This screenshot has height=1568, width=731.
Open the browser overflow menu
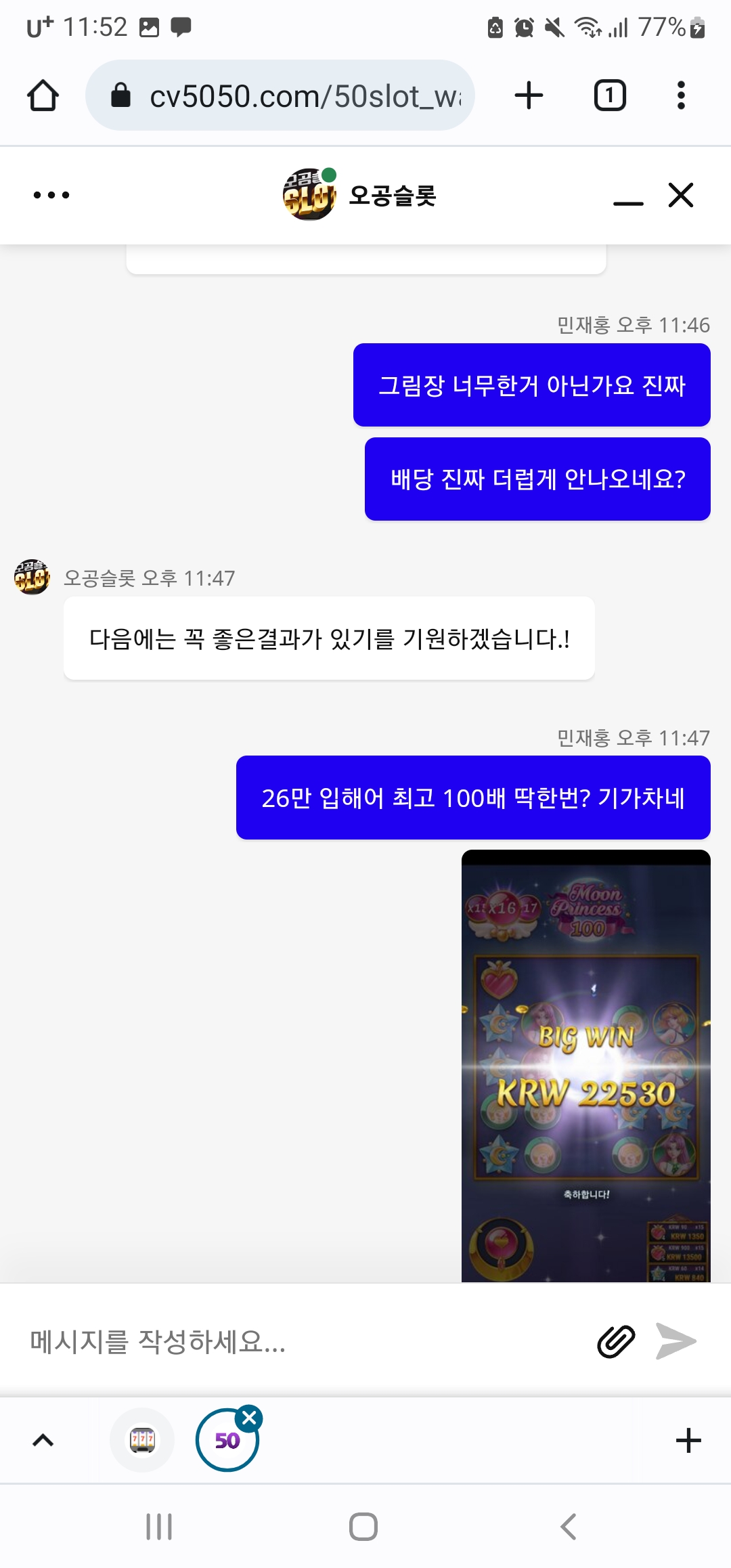[681, 95]
